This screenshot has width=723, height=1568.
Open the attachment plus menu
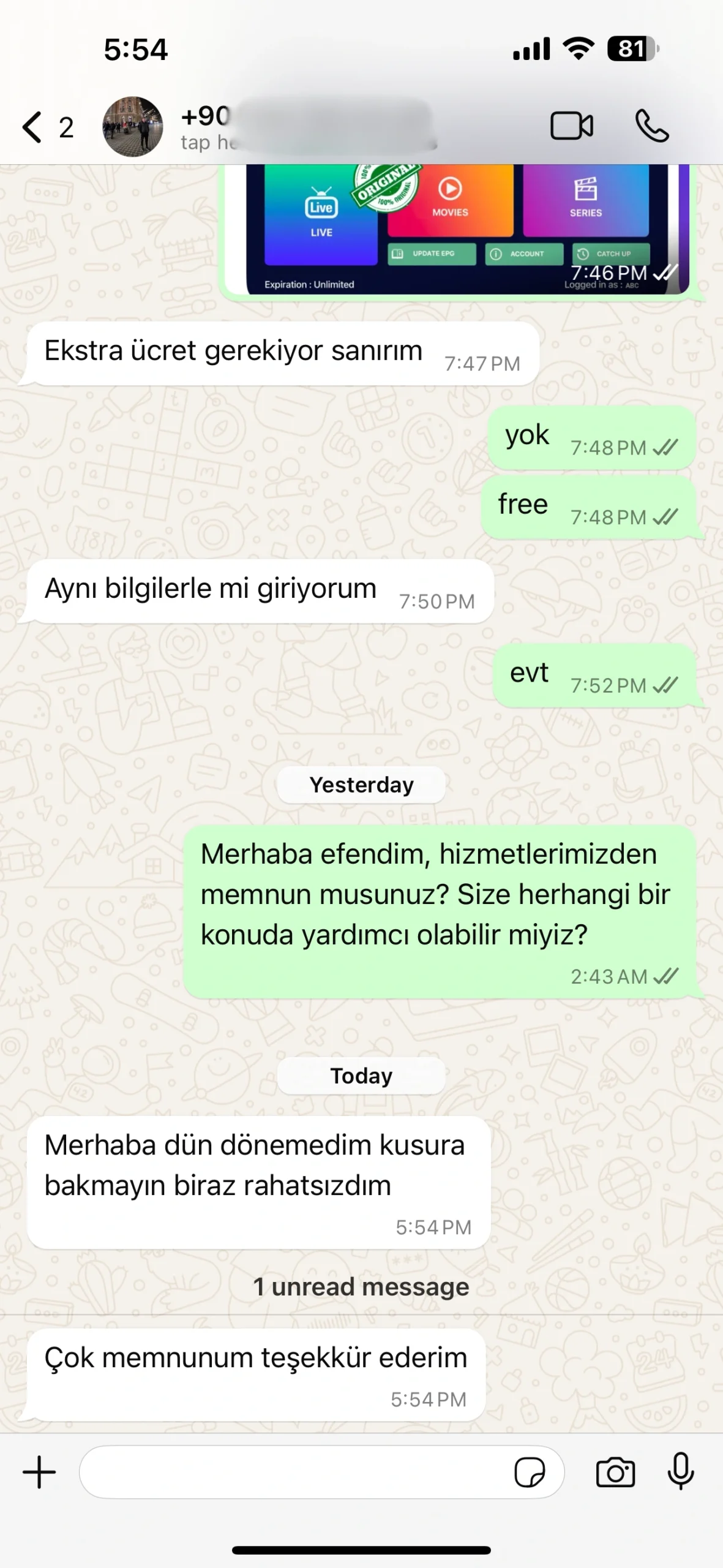click(39, 1472)
